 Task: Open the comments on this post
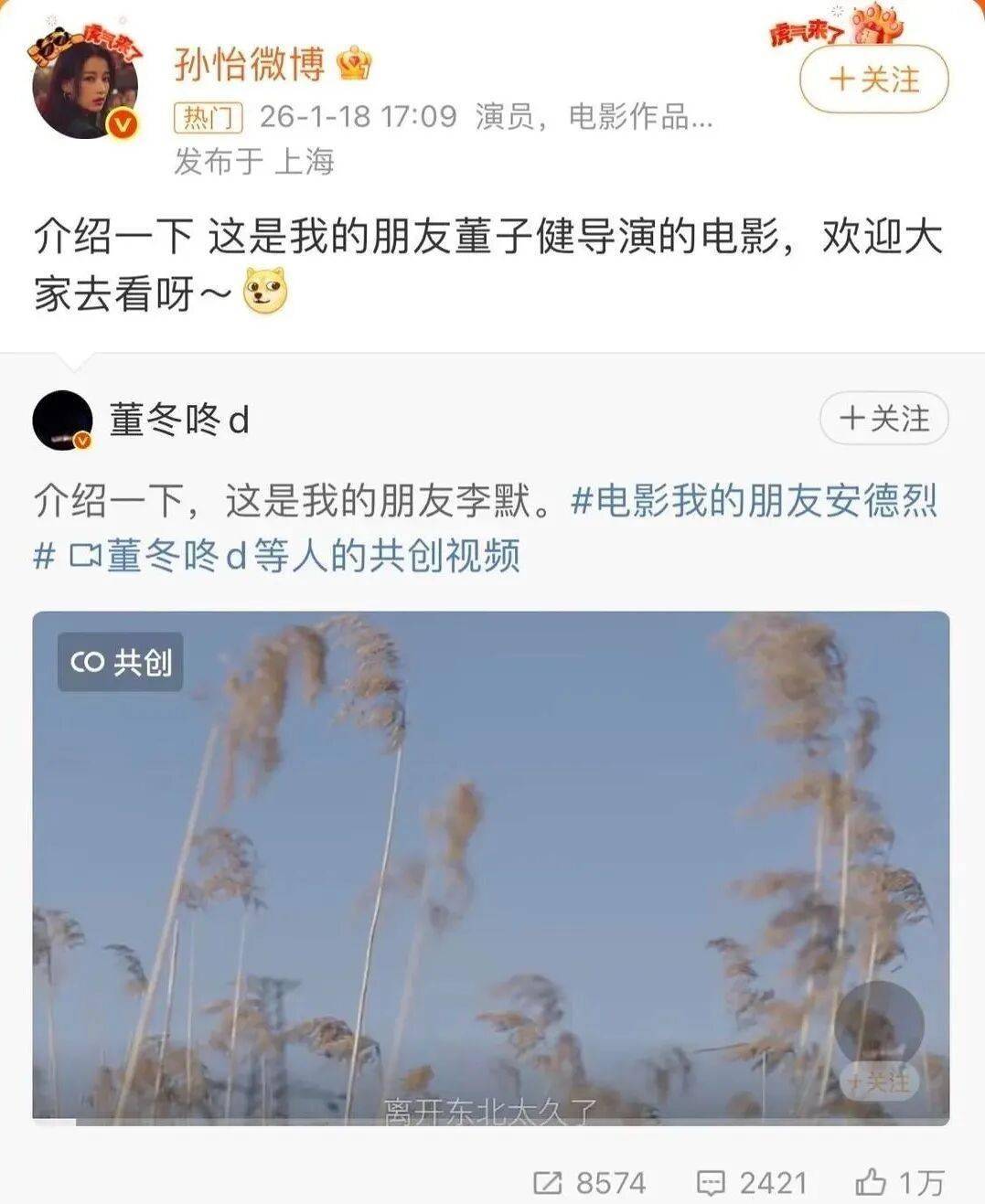click(752, 1183)
